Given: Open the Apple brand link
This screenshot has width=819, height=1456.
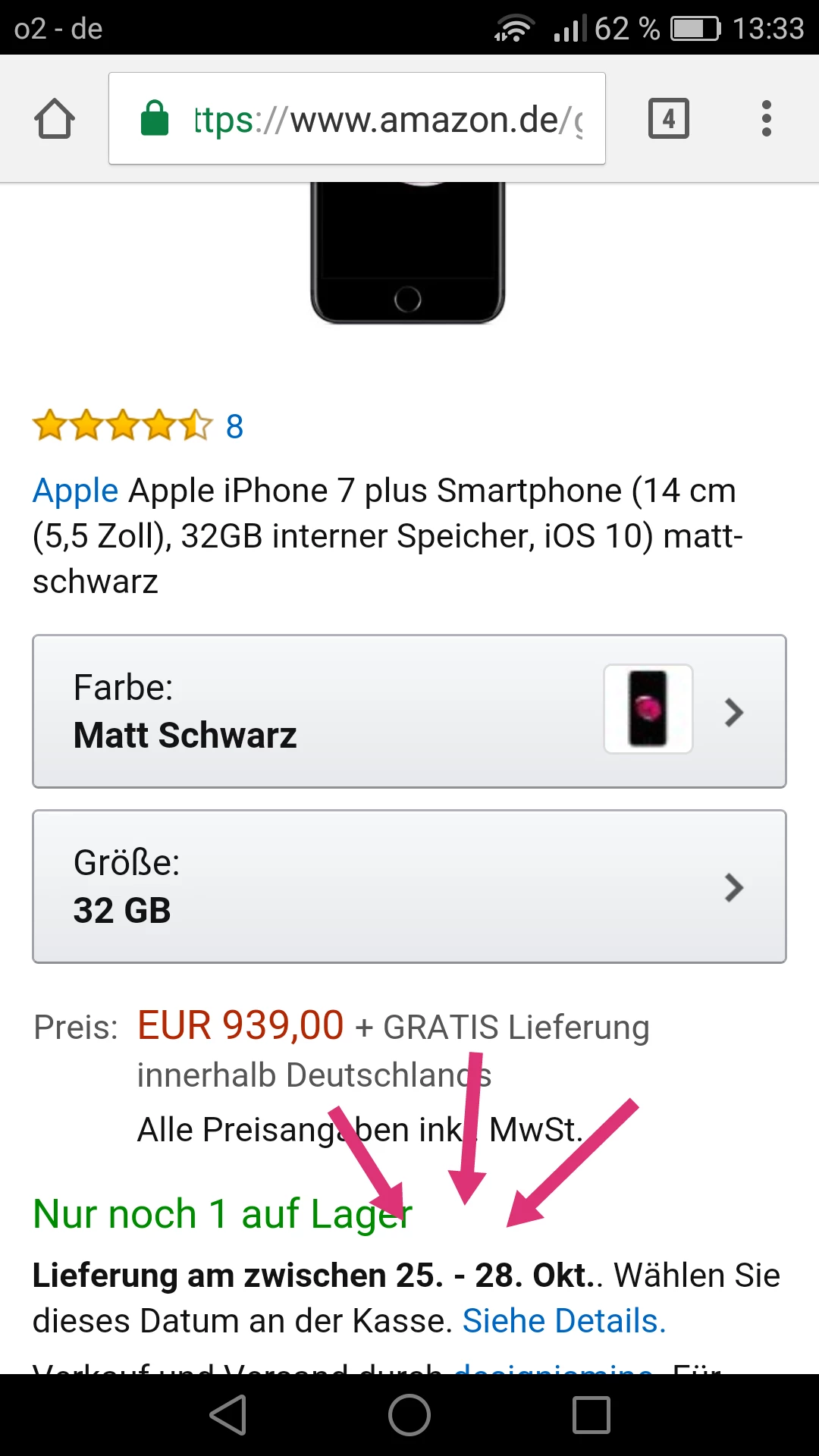Looking at the screenshot, I should 75,491.
